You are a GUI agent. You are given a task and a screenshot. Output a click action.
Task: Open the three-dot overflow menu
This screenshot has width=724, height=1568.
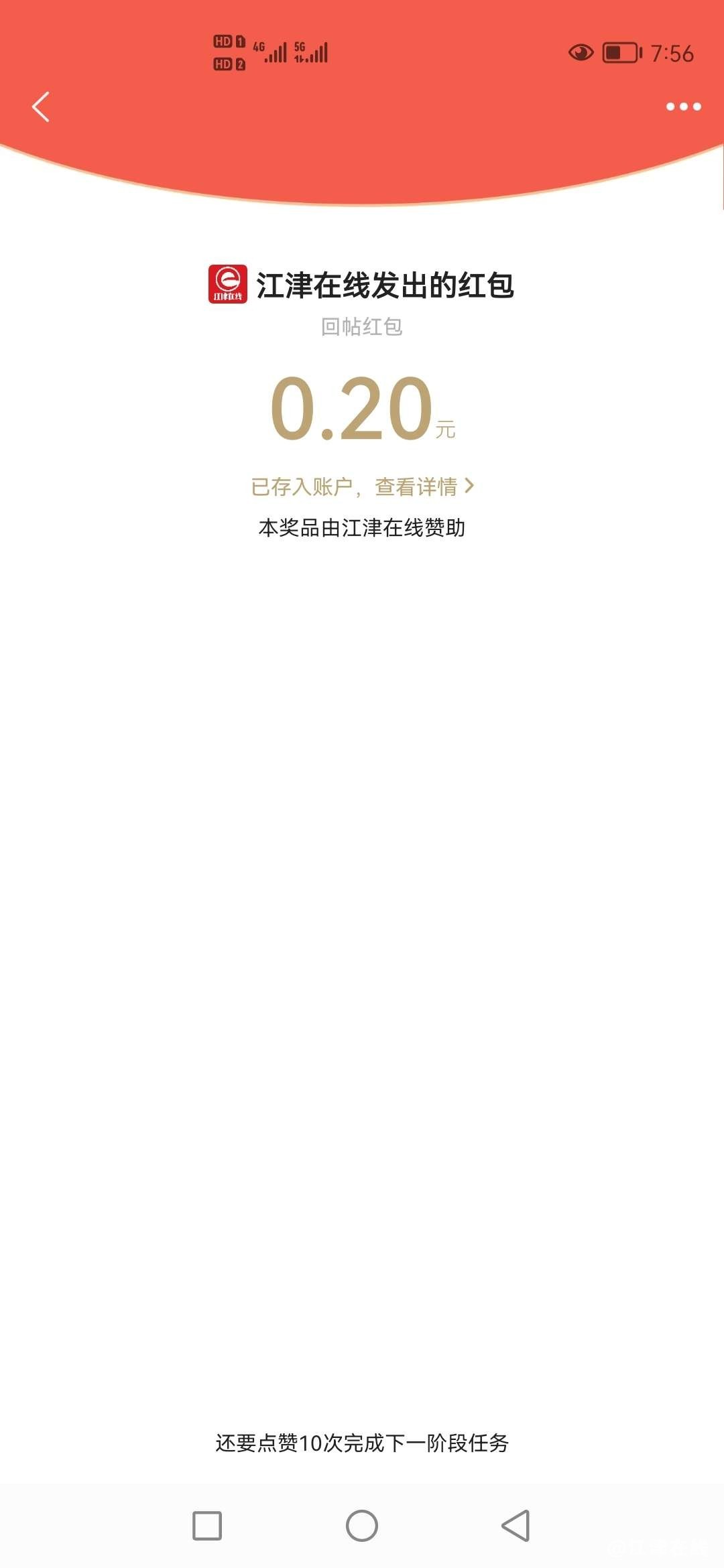click(x=683, y=107)
